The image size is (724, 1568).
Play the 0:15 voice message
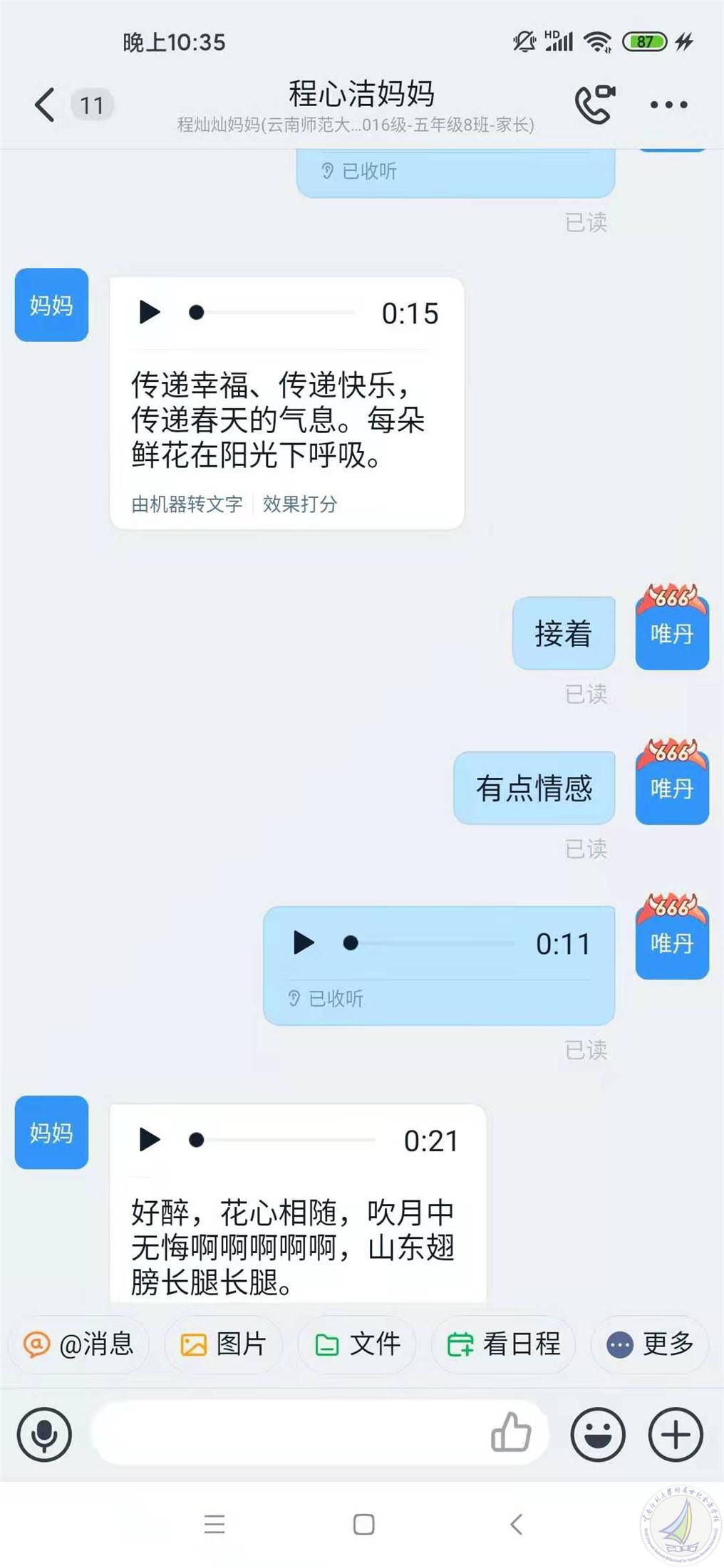[150, 312]
